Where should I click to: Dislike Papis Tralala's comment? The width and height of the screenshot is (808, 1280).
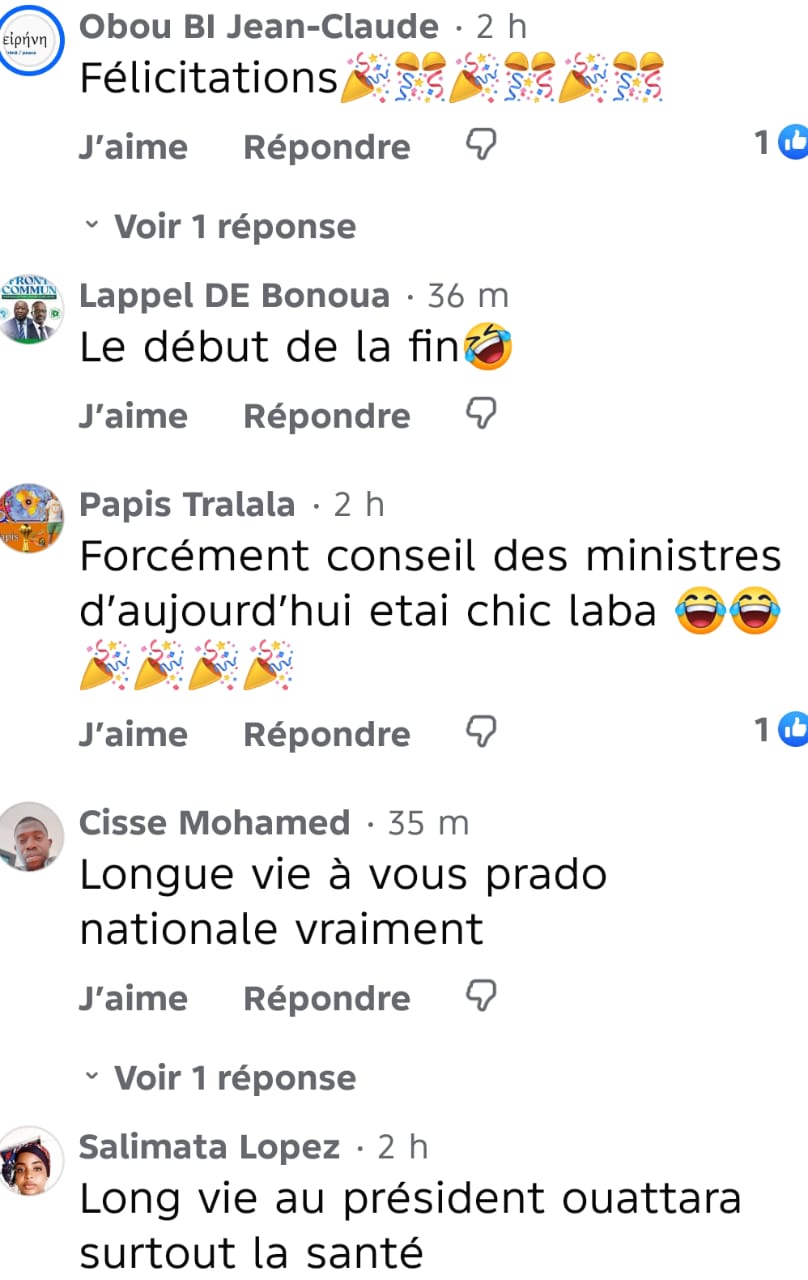[x=482, y=732]
